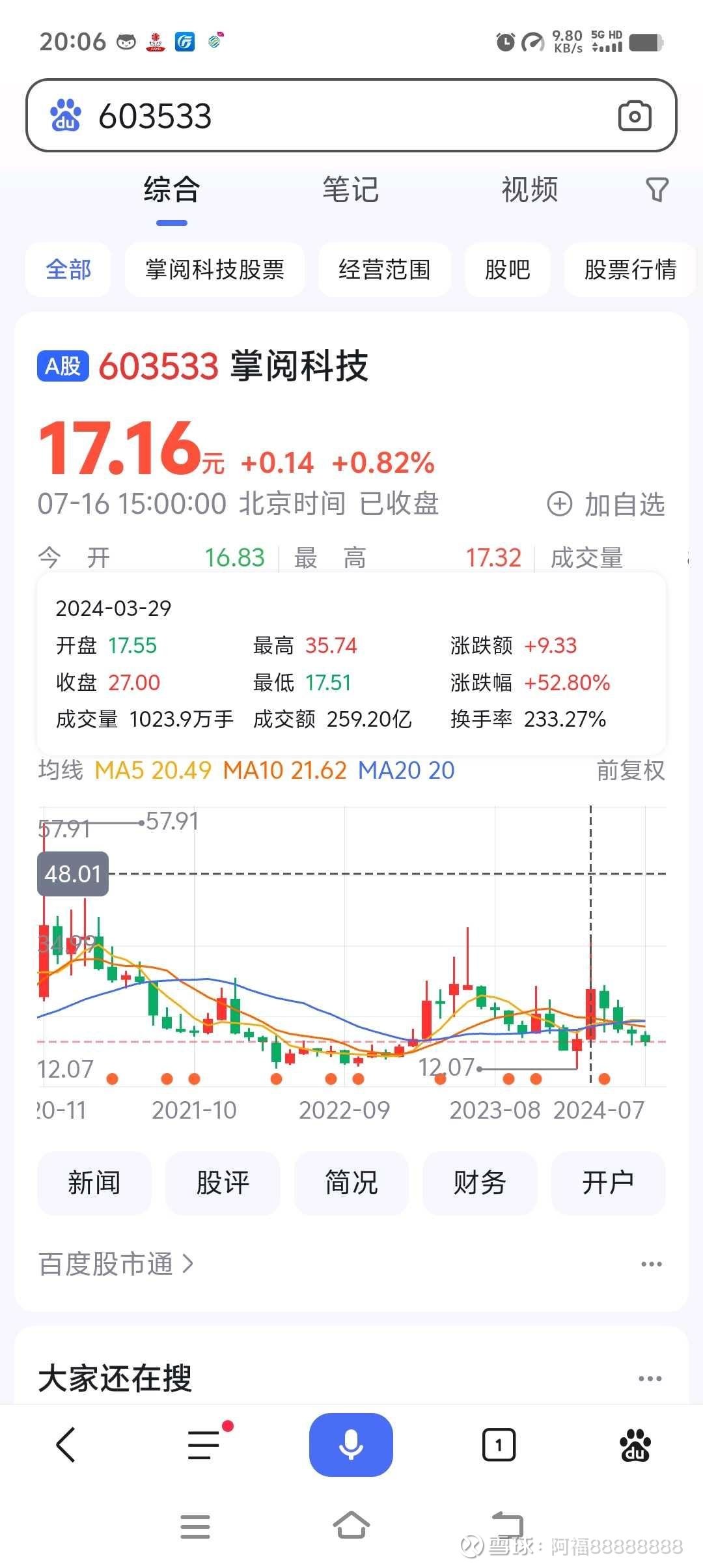View financial data via 财务 button
Screen dimensions: 703x1568
coord(480,1183)
